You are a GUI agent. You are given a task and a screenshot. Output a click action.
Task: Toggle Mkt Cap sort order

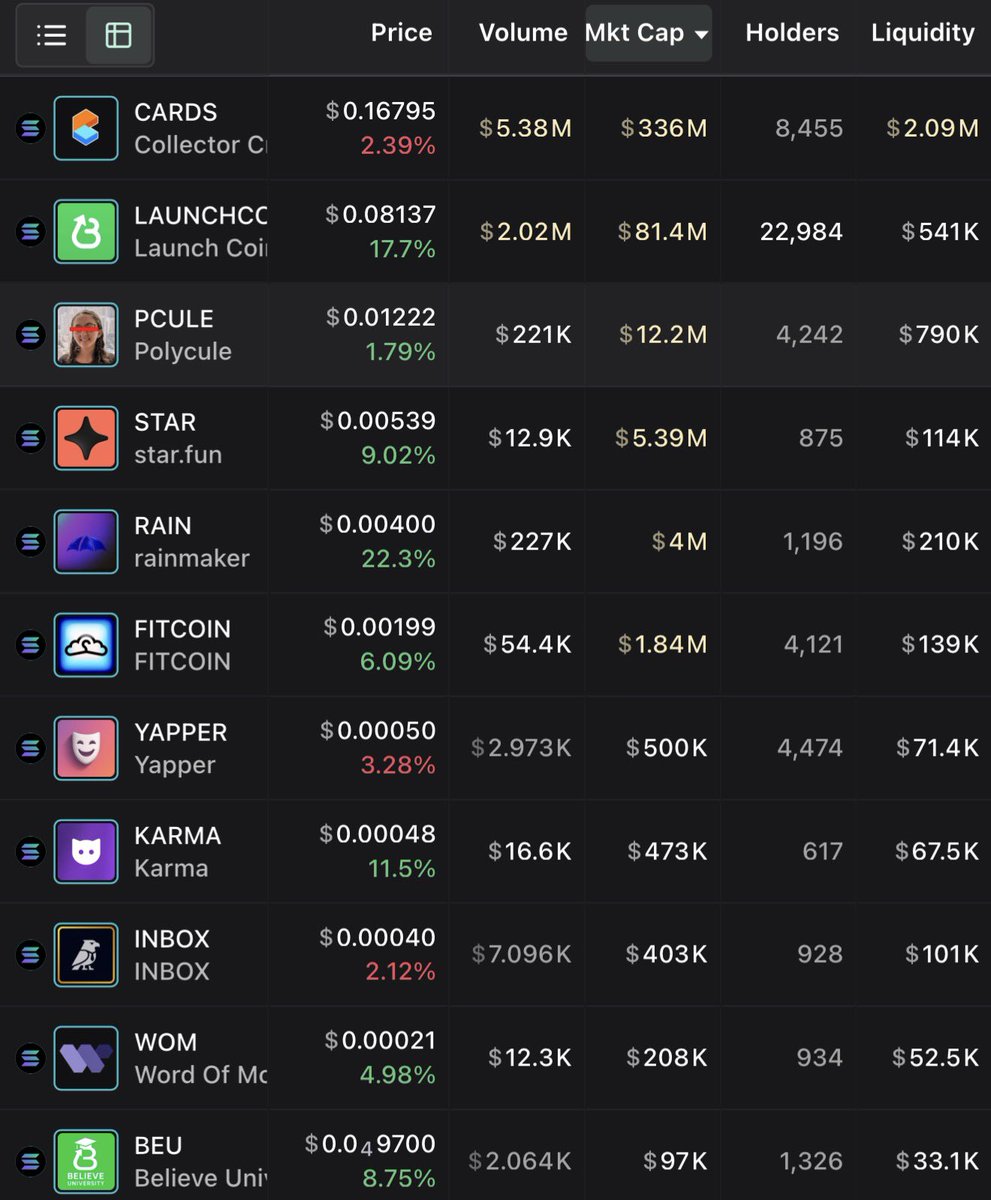tap(647, 33)
